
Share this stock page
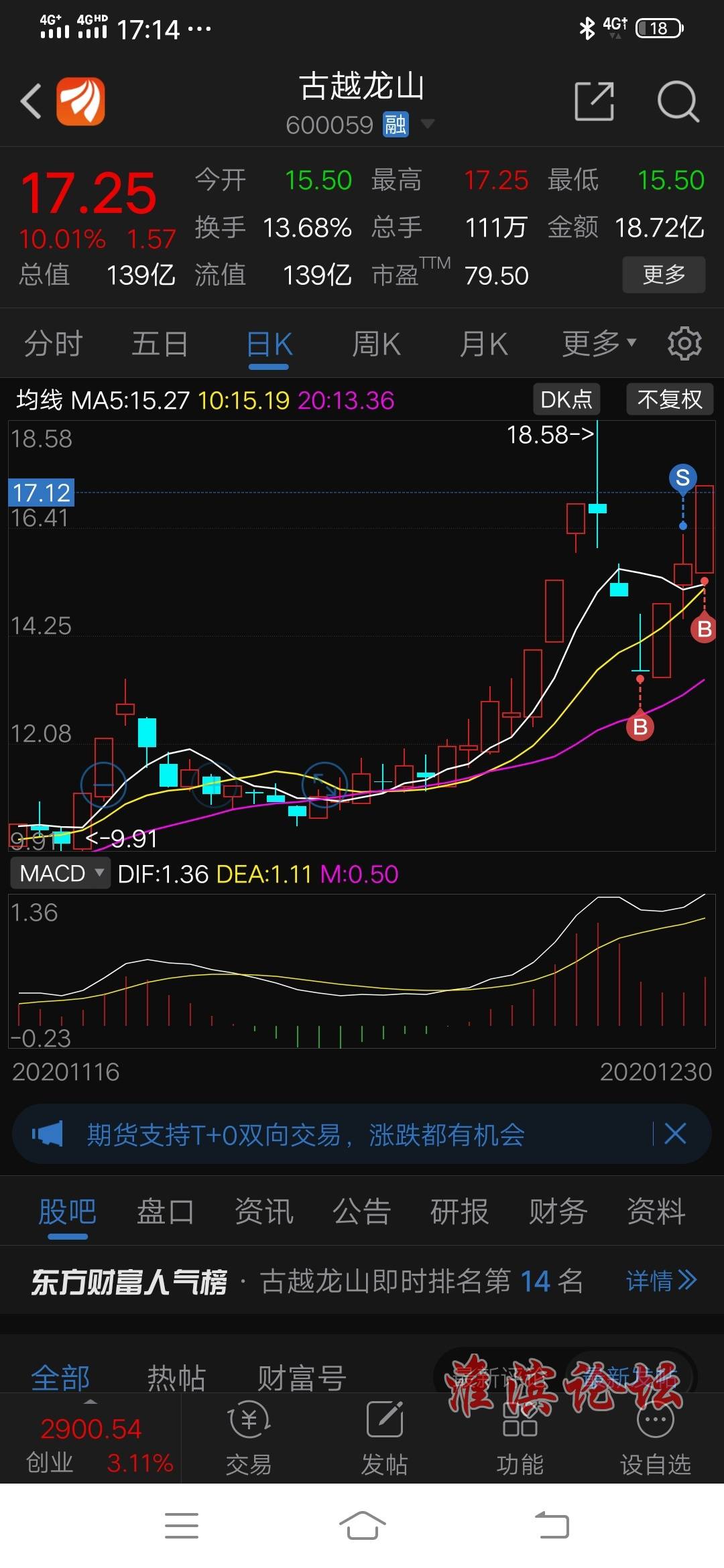click(594, 102)
